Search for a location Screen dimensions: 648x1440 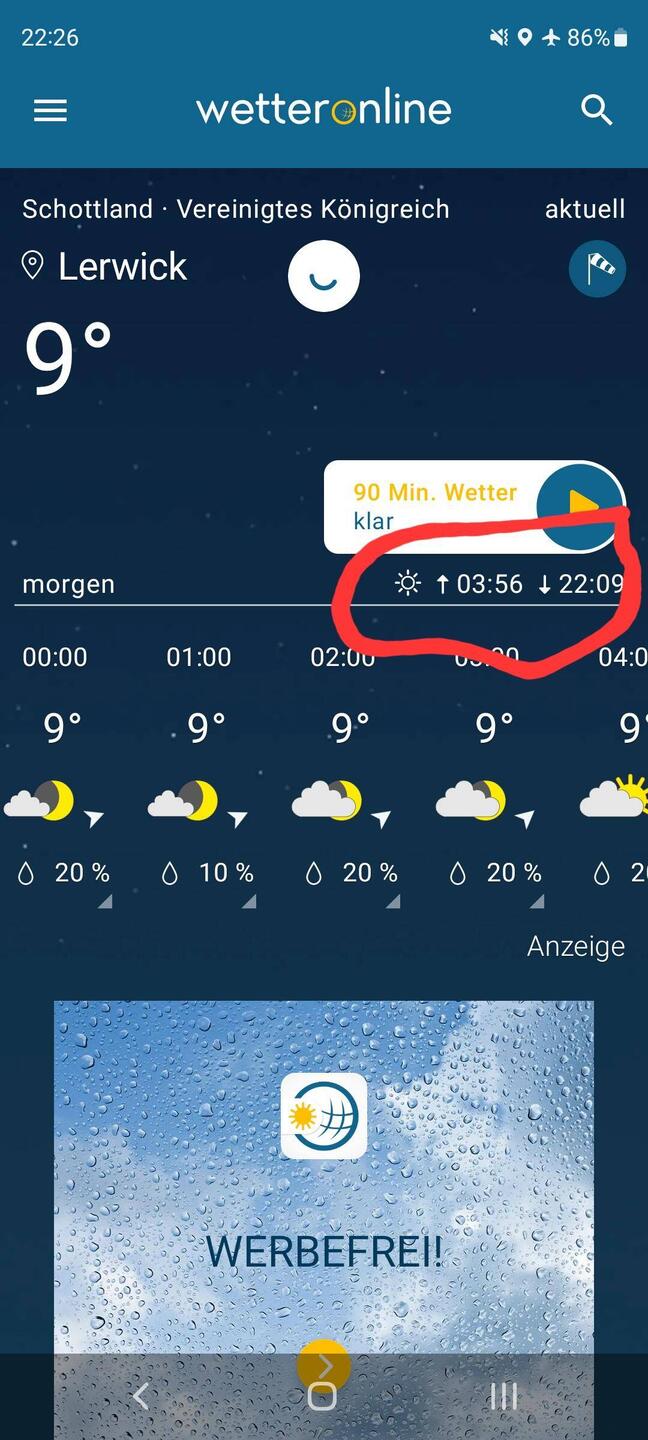click(596, 110)
